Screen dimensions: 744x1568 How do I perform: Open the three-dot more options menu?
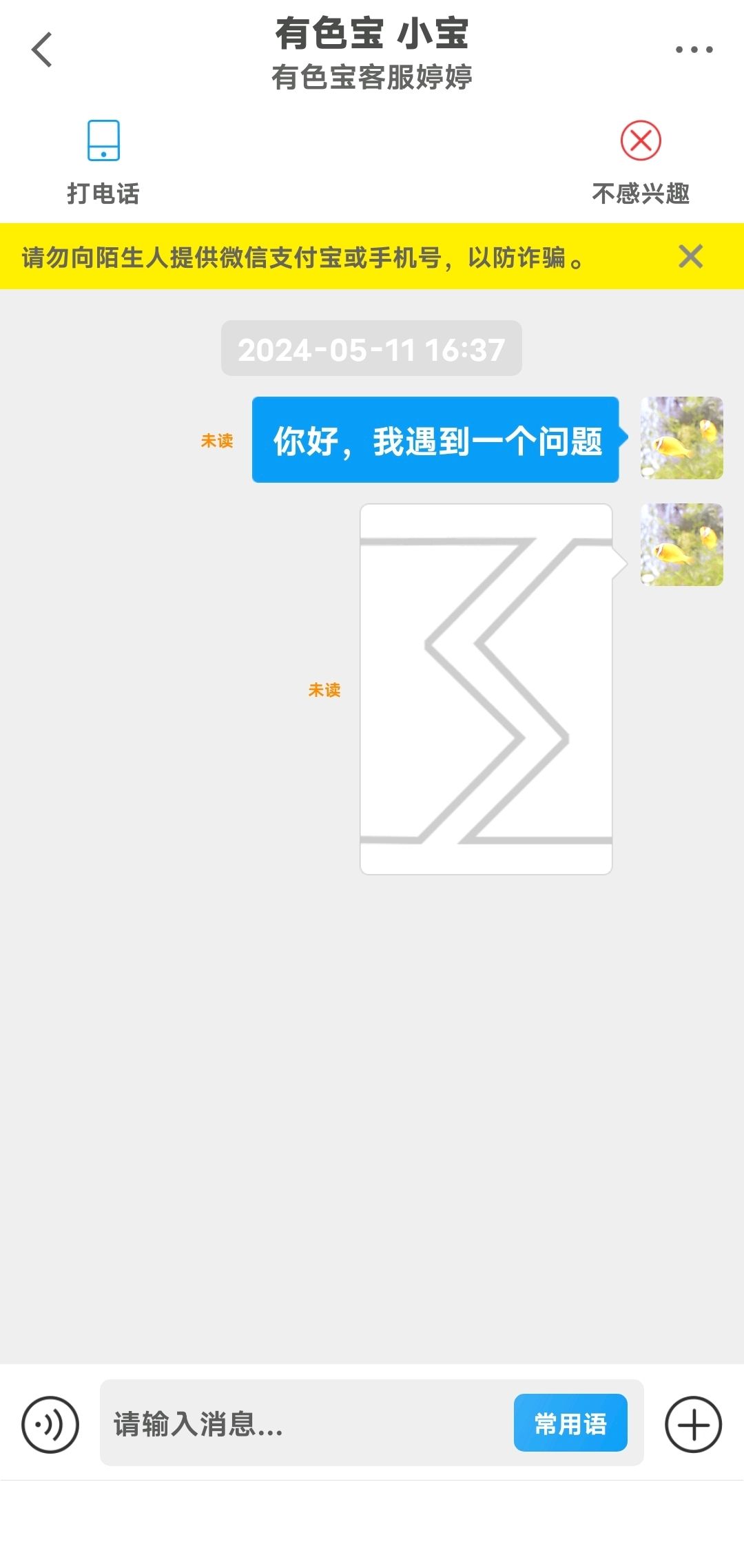pos(694,50)
